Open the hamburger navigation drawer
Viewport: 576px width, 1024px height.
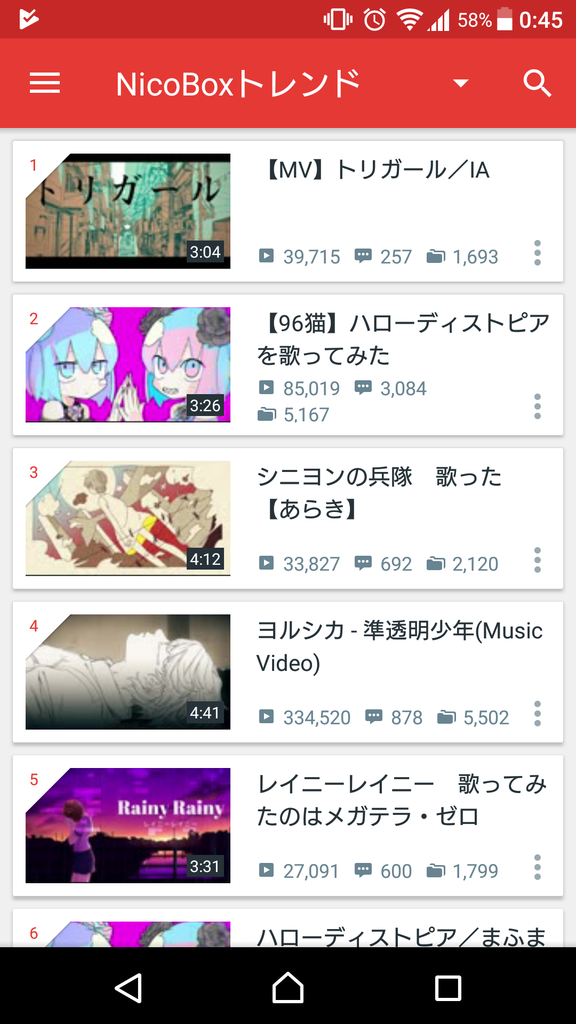[44, 83]
